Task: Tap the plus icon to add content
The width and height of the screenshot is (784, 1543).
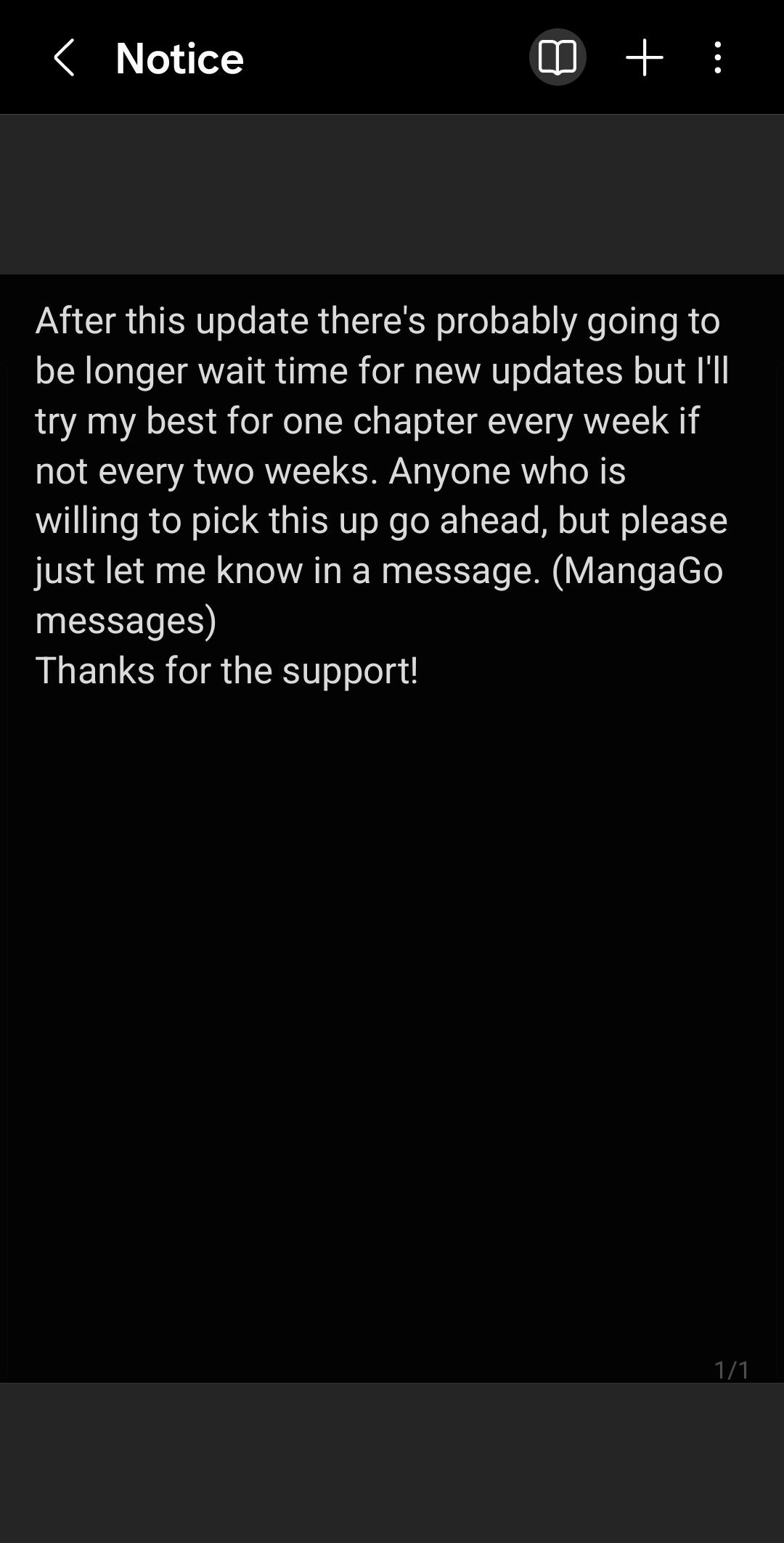Action: (645, 57)
